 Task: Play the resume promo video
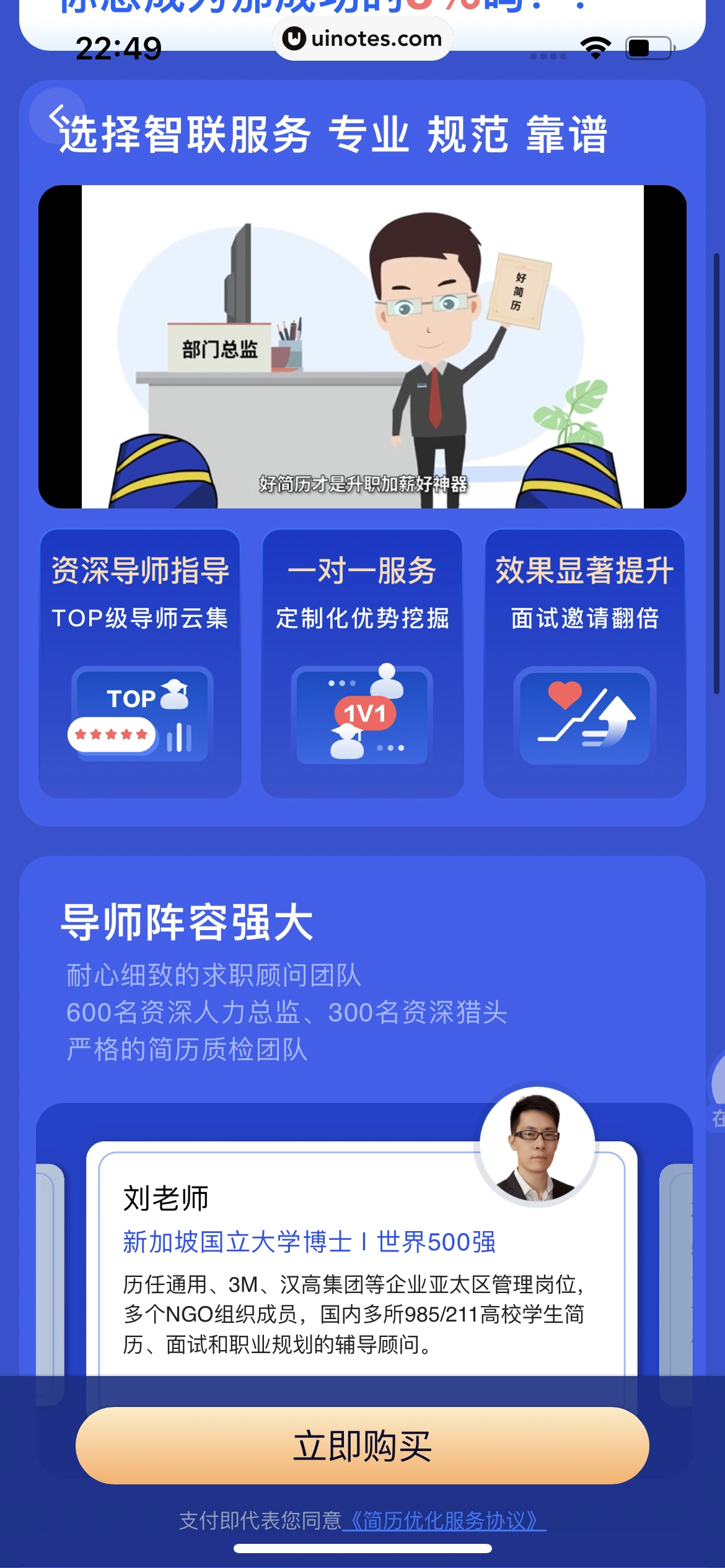(x=362, y=347)
